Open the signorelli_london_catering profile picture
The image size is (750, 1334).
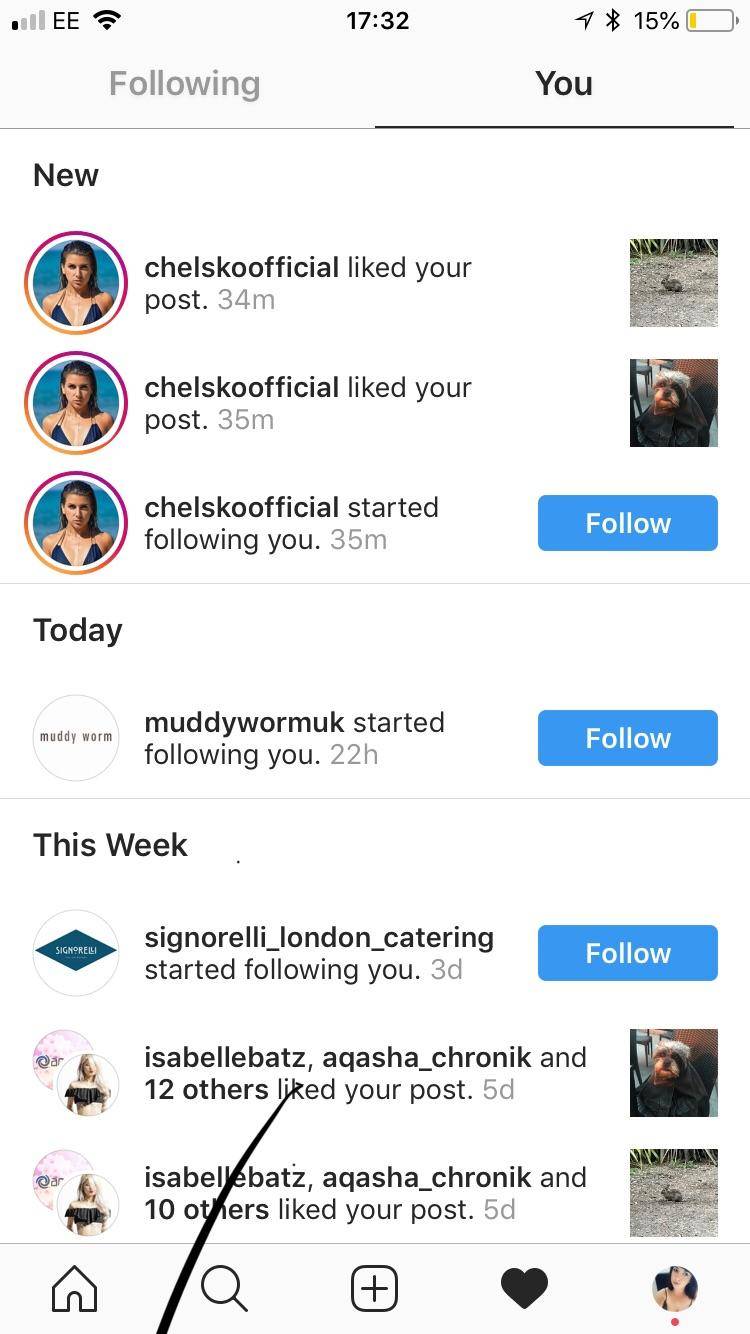[76, 953]
